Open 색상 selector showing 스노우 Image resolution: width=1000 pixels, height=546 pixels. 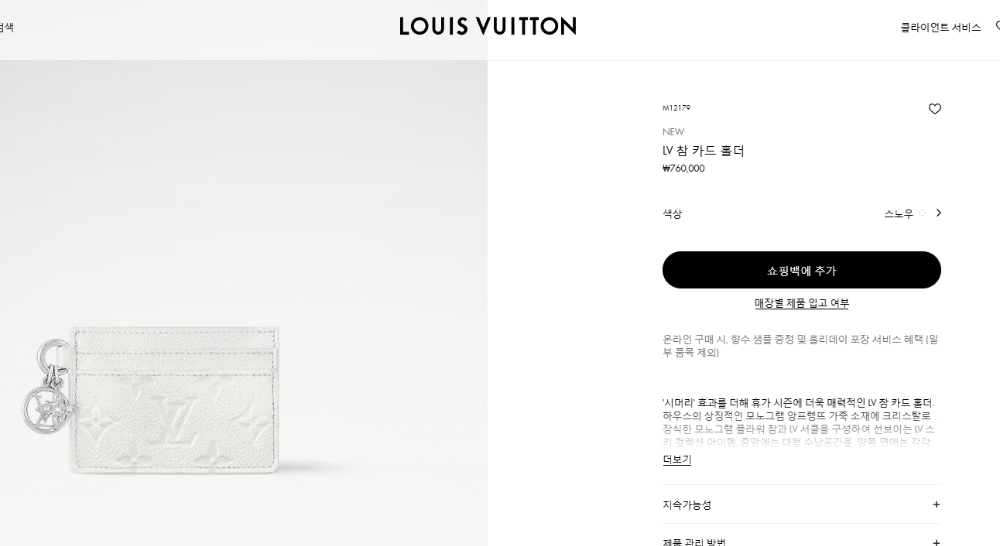point(801,213)
